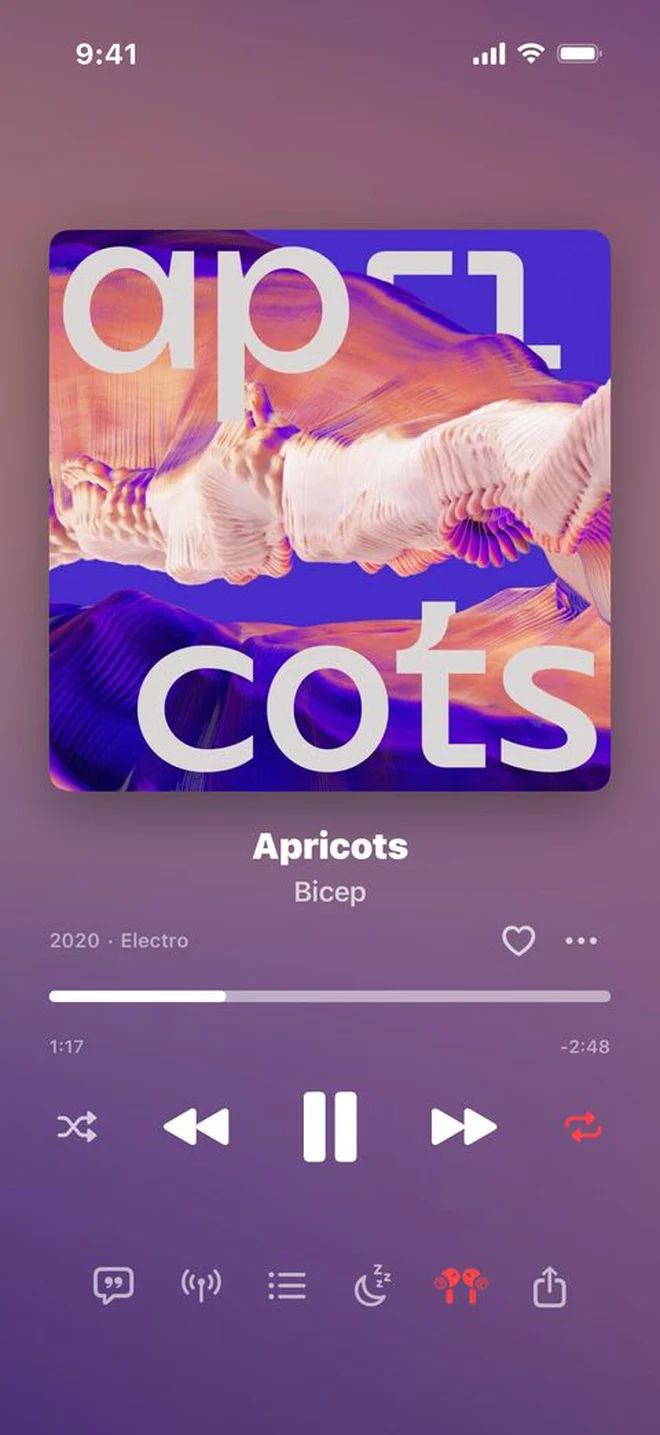Open AirPods audio output settings
The width and height of the screenshot is (660, 1435).
461,1285
